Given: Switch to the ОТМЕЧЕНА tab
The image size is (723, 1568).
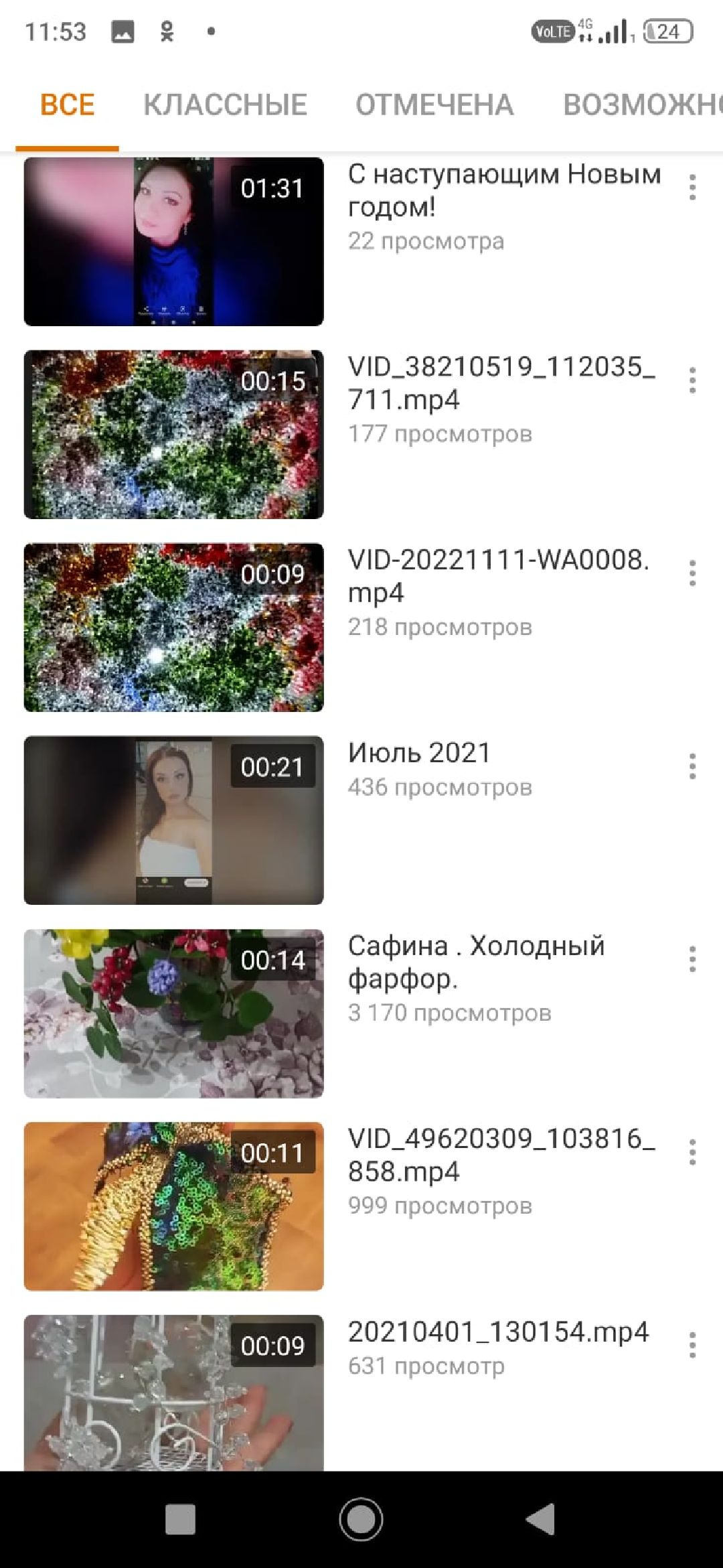Looking at the screenshot, I should [434, 104].
